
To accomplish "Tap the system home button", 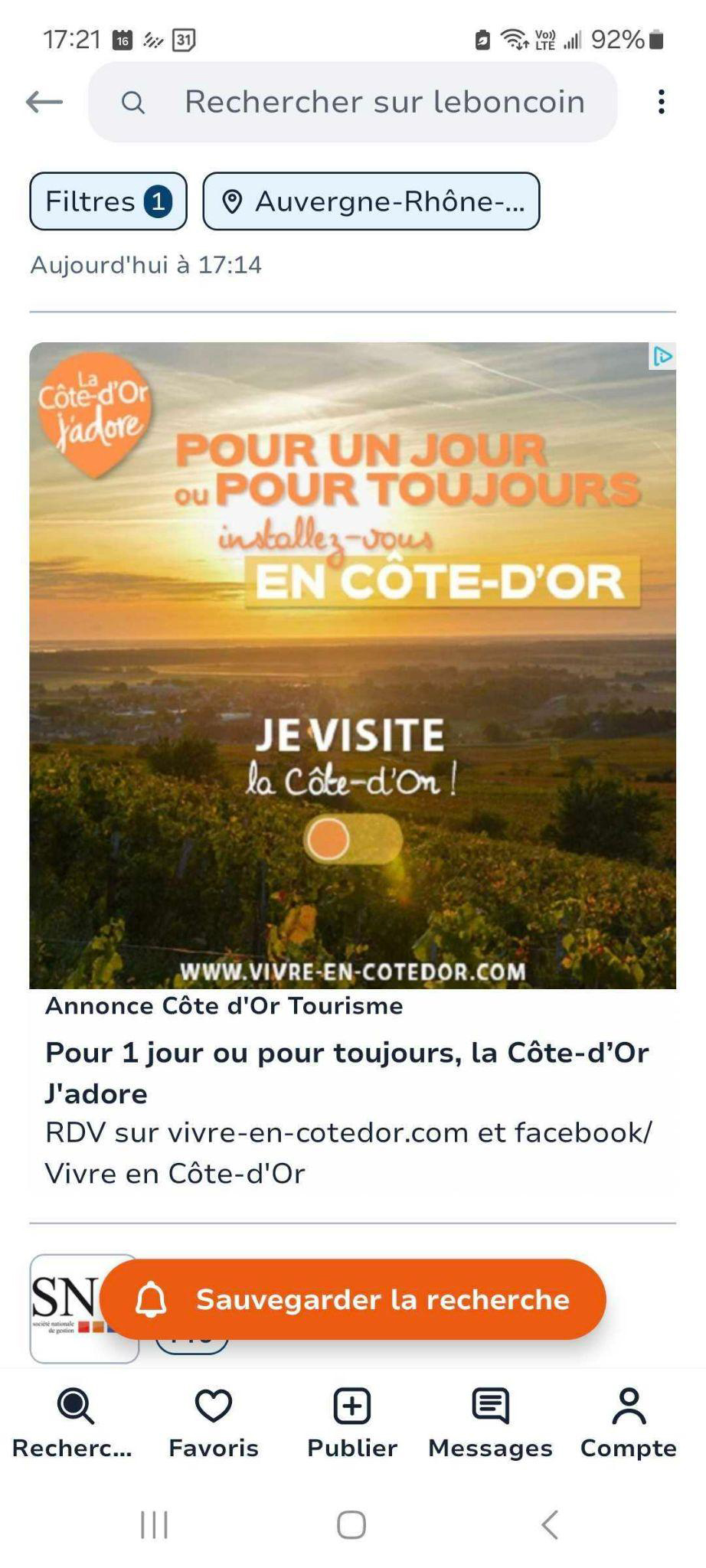I will pos(351,1524).
